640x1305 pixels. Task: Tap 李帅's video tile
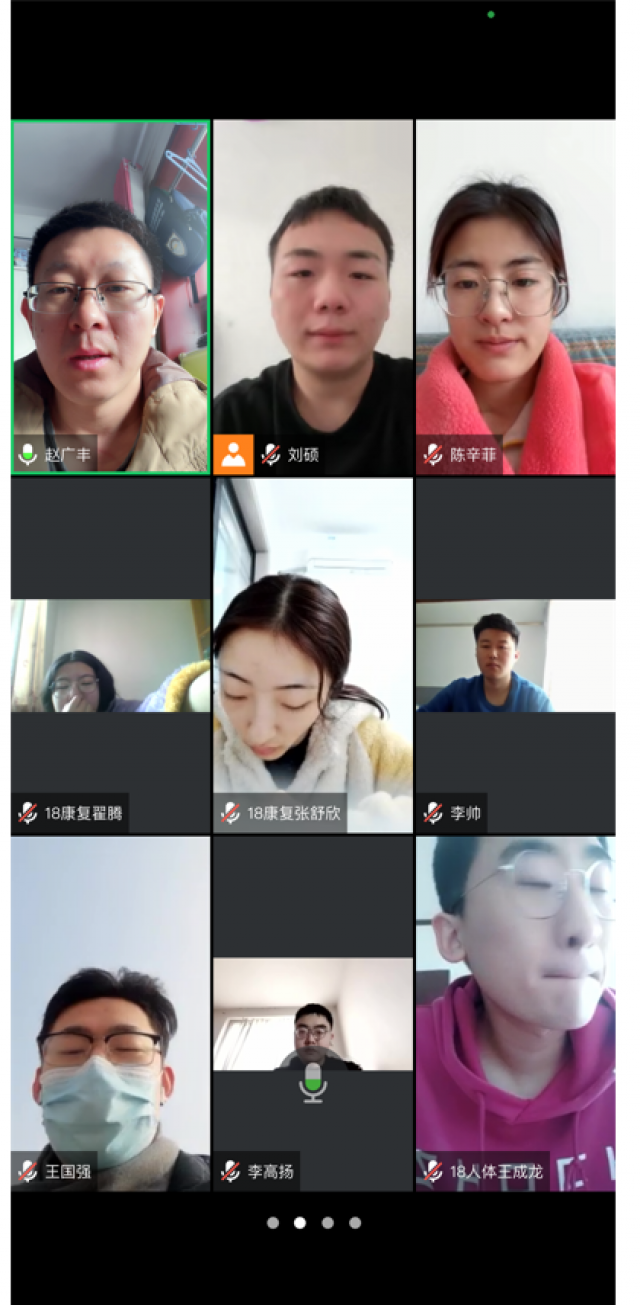coord(515,655)
